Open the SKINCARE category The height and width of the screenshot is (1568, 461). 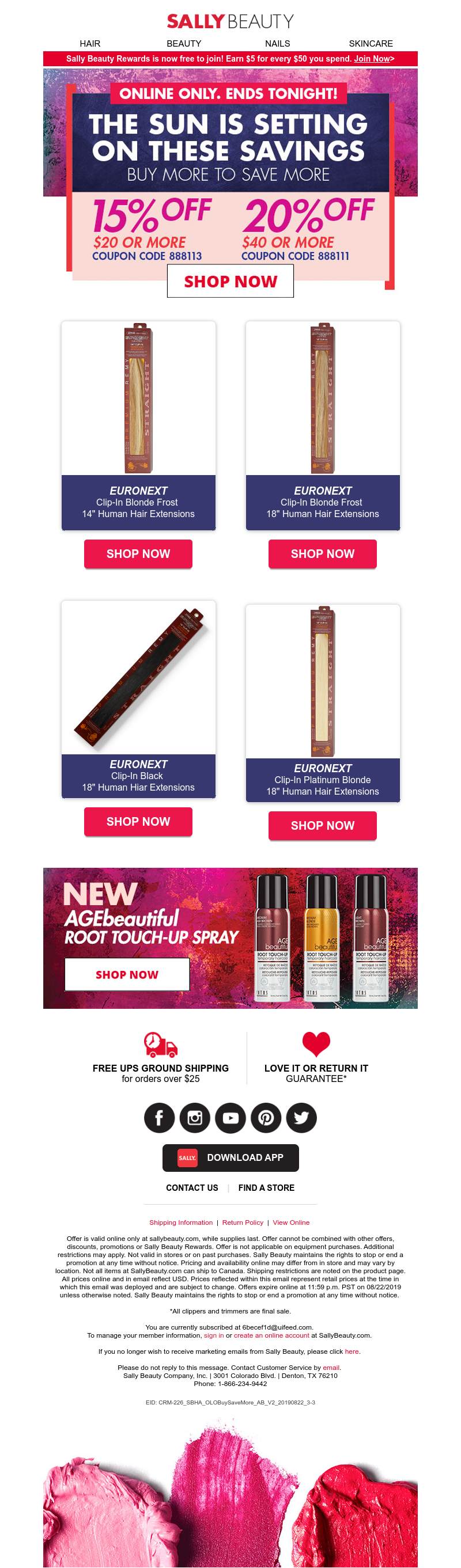pos(371,43)
